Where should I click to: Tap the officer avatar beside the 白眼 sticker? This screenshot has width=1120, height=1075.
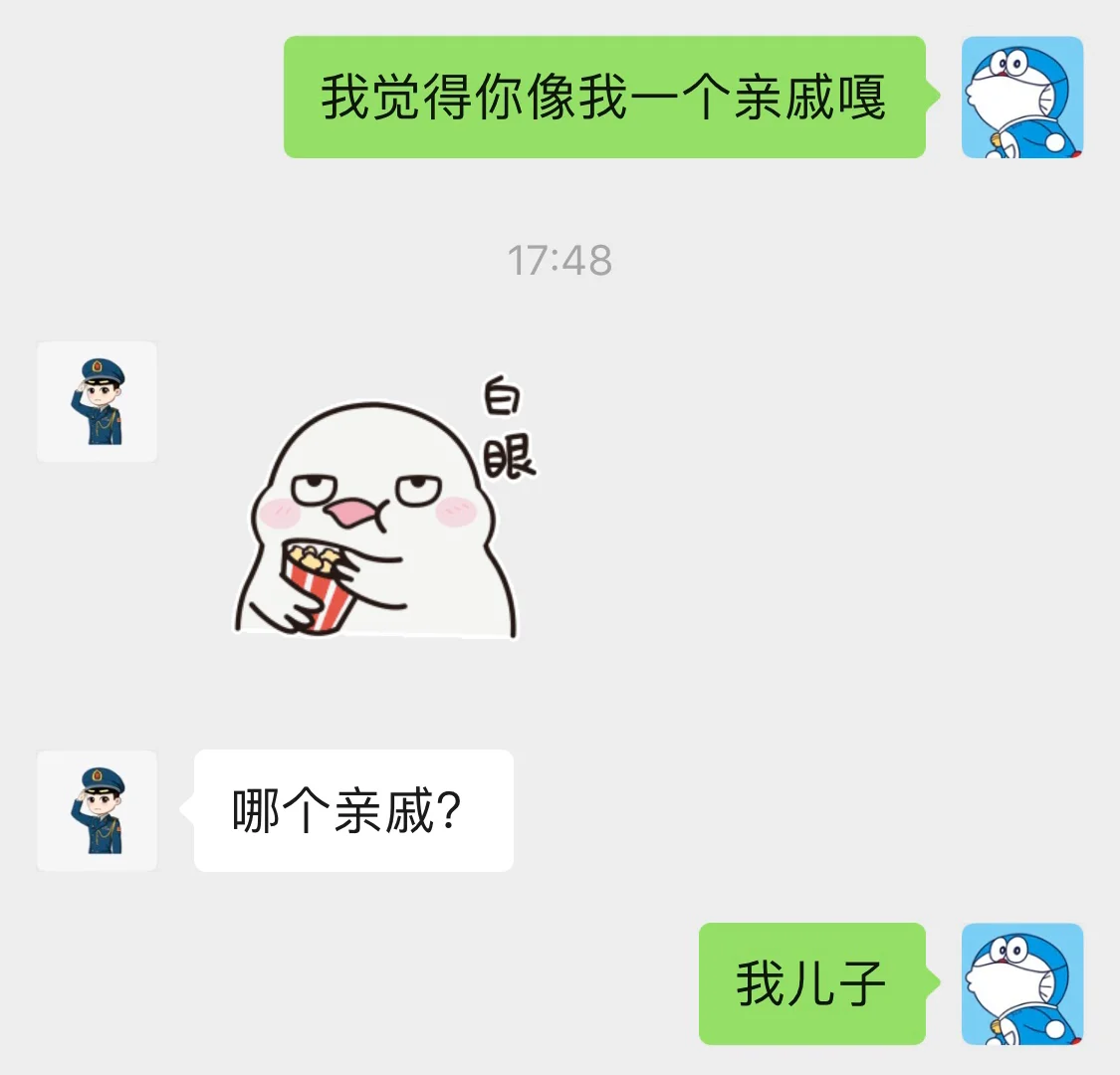click(x=97, y=402)
